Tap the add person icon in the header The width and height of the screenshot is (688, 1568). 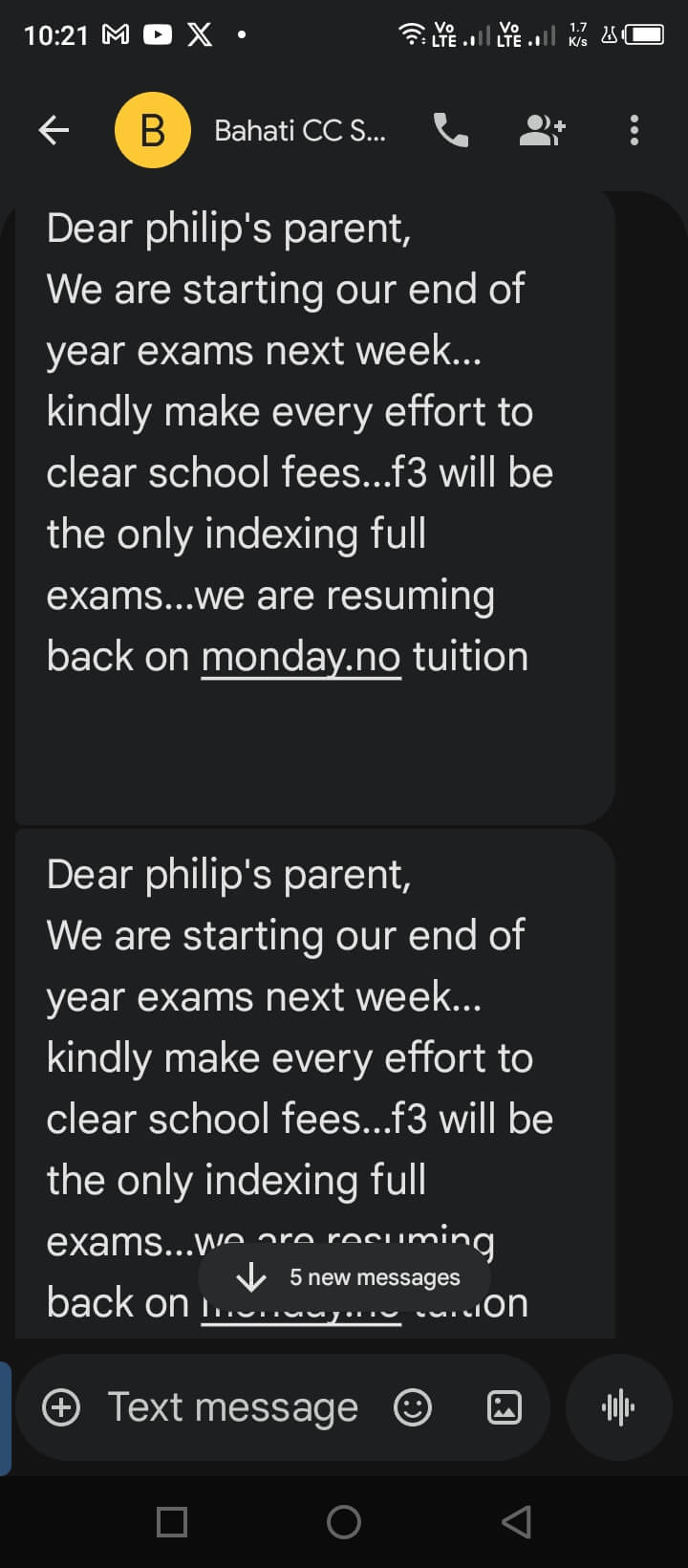(x=542, y=130)
